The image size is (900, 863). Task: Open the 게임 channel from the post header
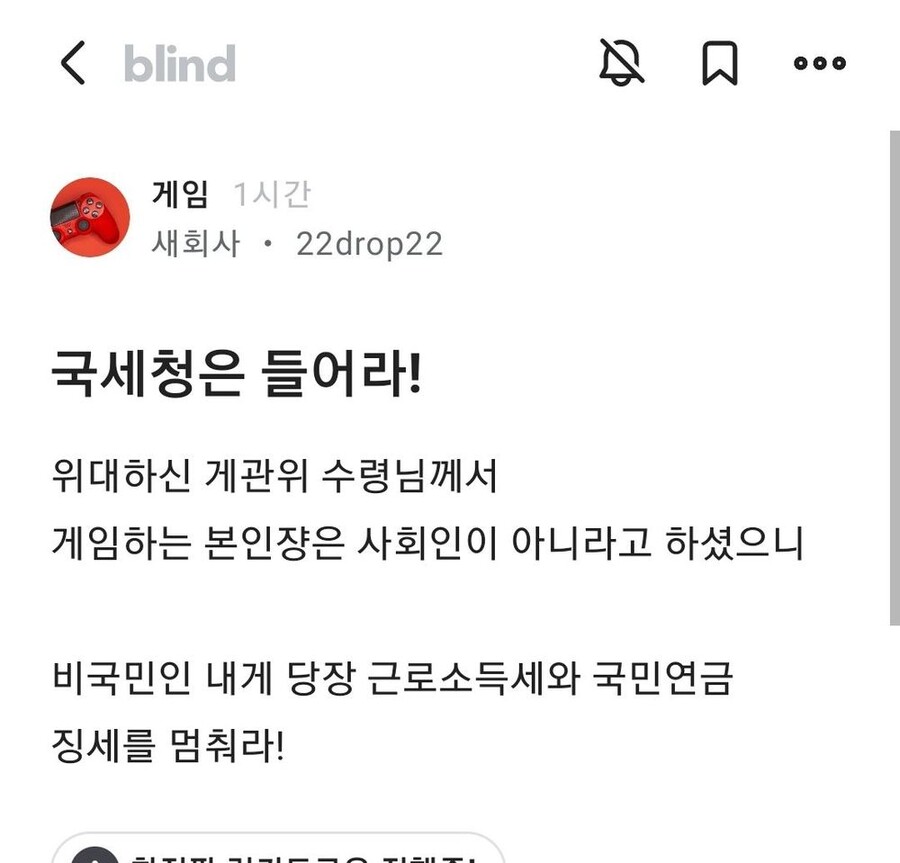click(180, 194)
